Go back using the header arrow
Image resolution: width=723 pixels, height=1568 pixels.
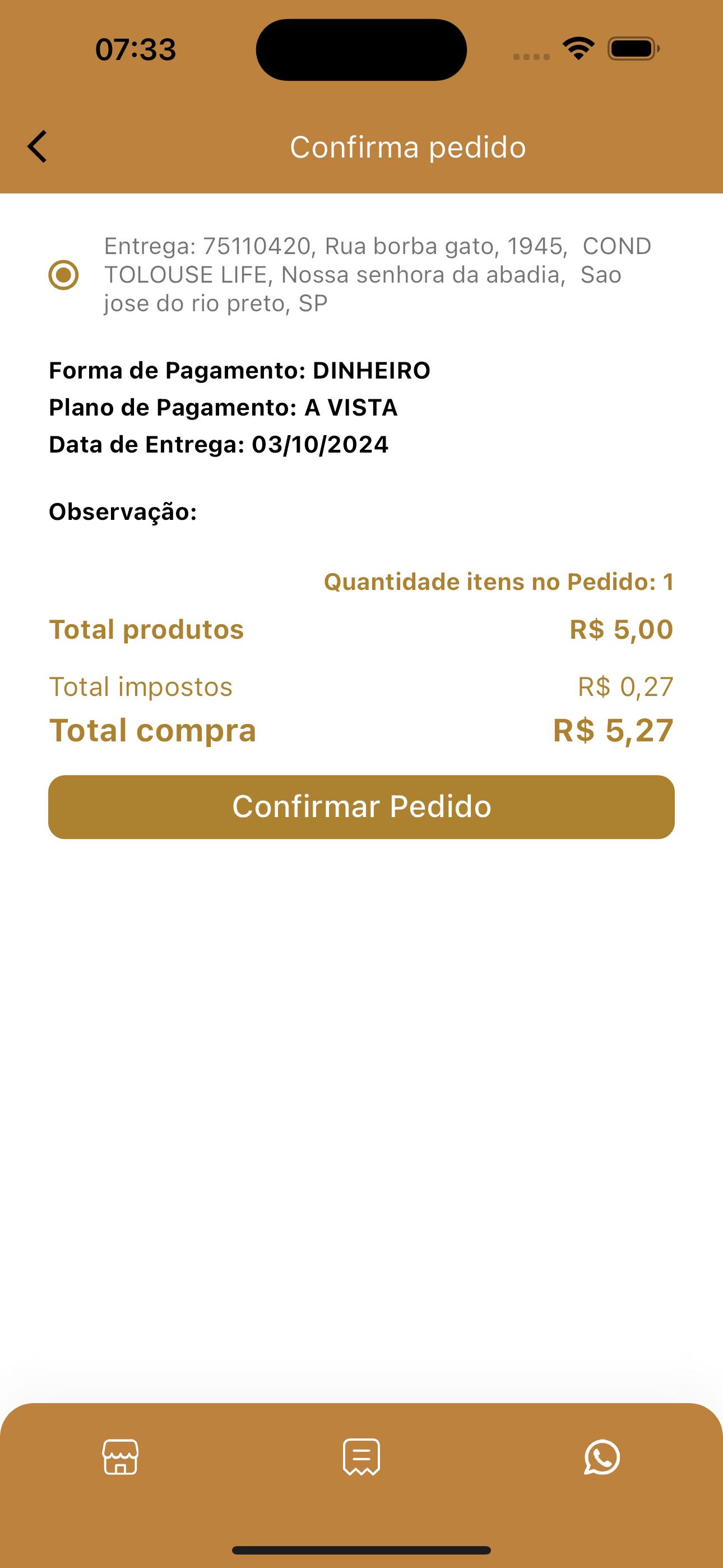pos(37,147)
